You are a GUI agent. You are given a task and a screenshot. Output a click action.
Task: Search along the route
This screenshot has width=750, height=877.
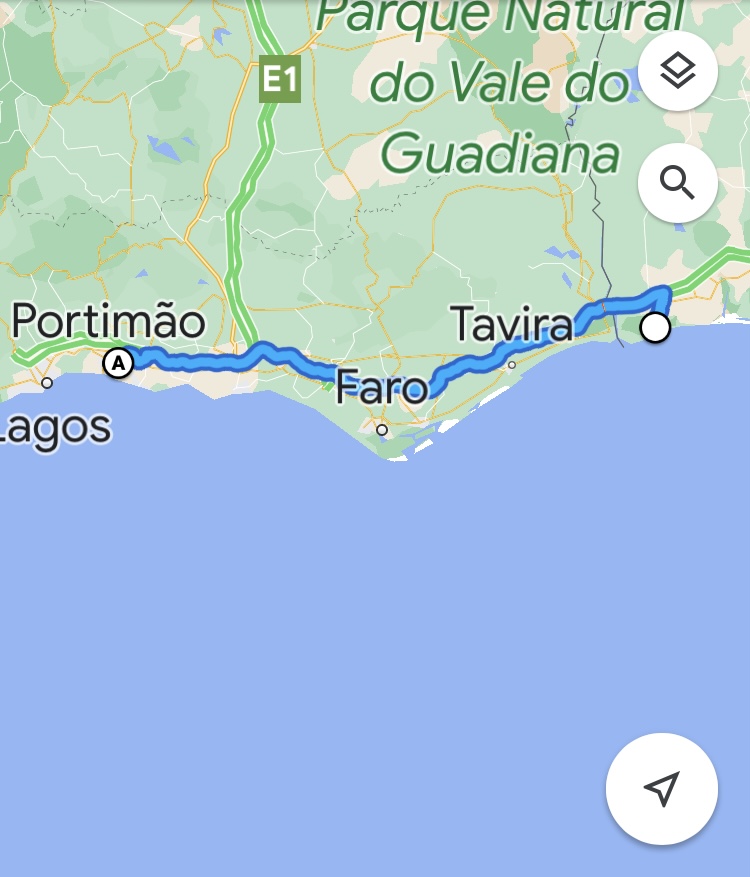point(678,183)
